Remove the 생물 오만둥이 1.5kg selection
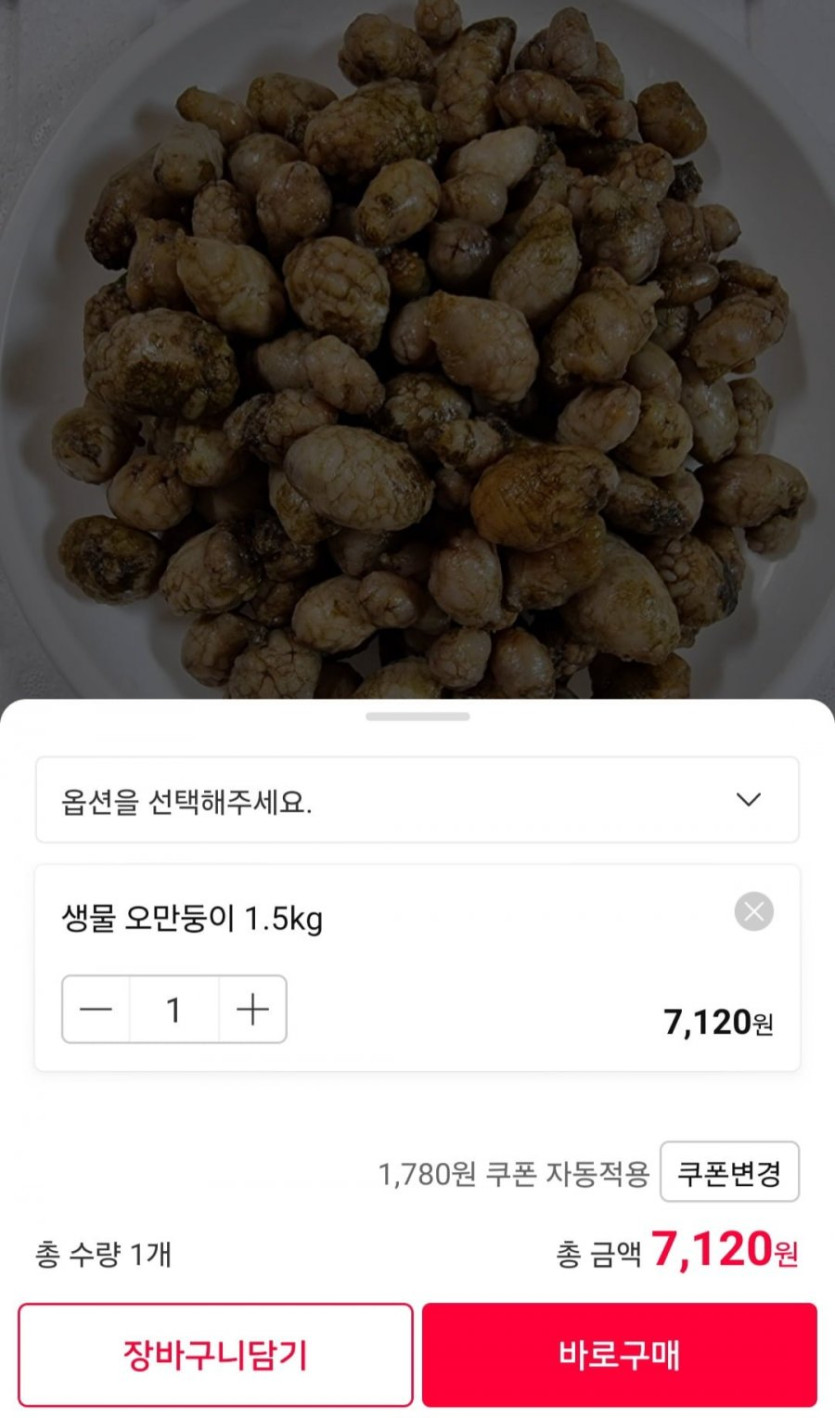Screen dimensions: 835x1418 pos(753,911)
